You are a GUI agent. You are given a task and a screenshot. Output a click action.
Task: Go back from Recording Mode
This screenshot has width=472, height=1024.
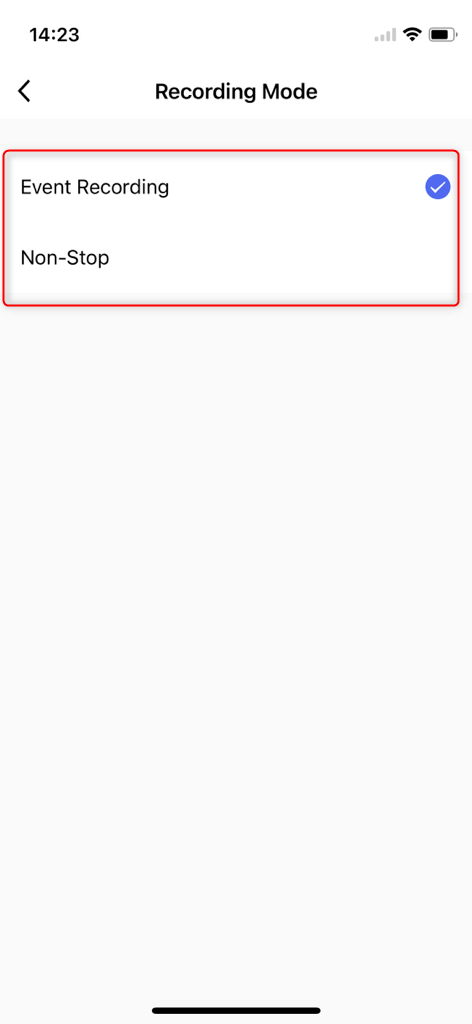pos(25,91)
